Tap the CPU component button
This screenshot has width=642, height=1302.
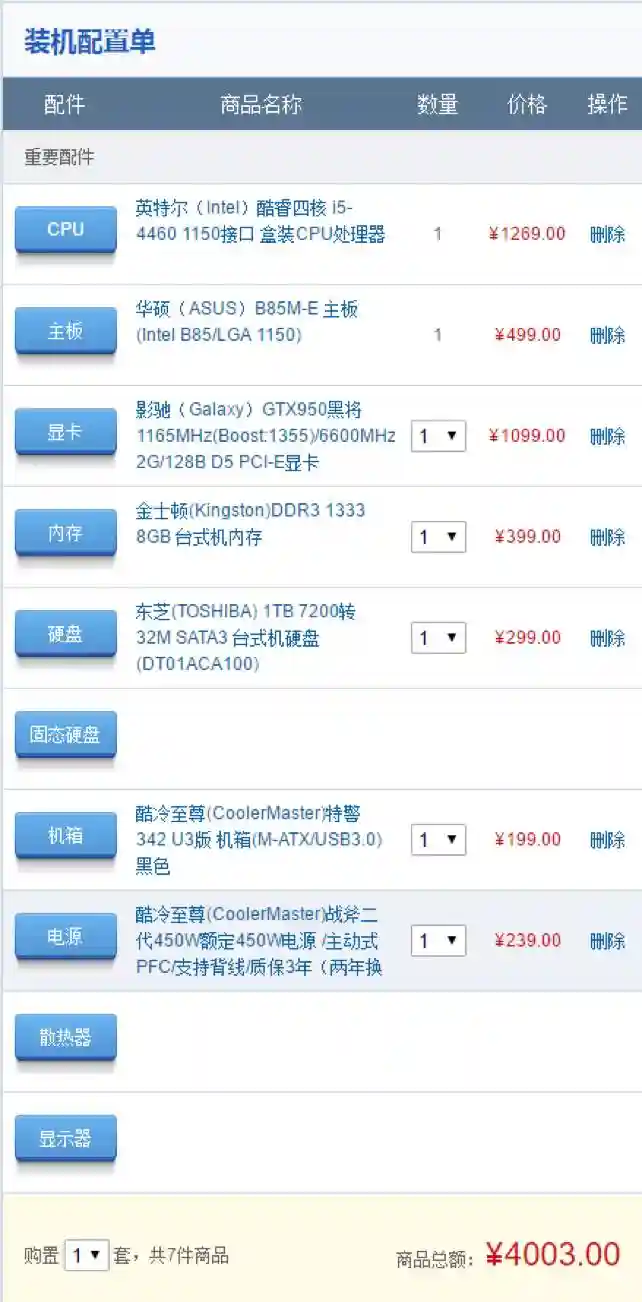point(65,230)
